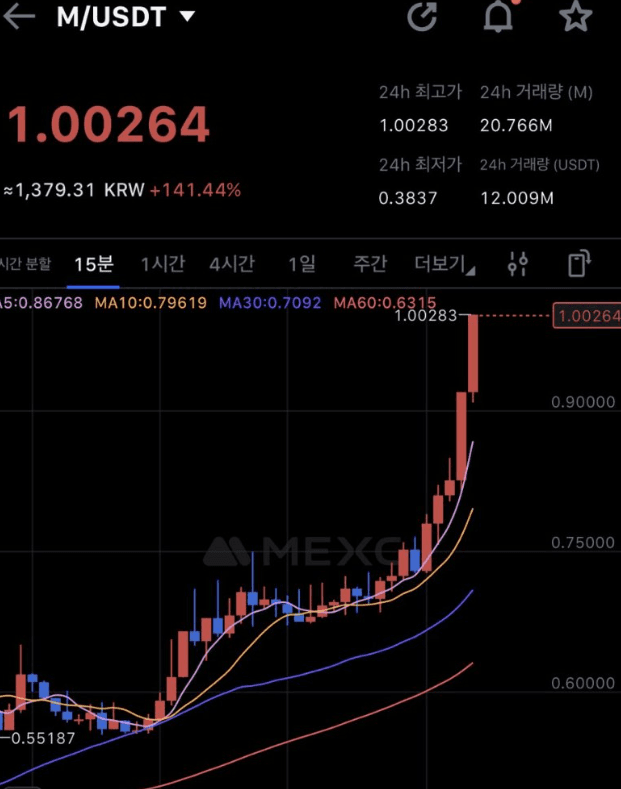Switch to the 4시간 interval
This screenshot has height=789, width=621.
pos(232,264)
